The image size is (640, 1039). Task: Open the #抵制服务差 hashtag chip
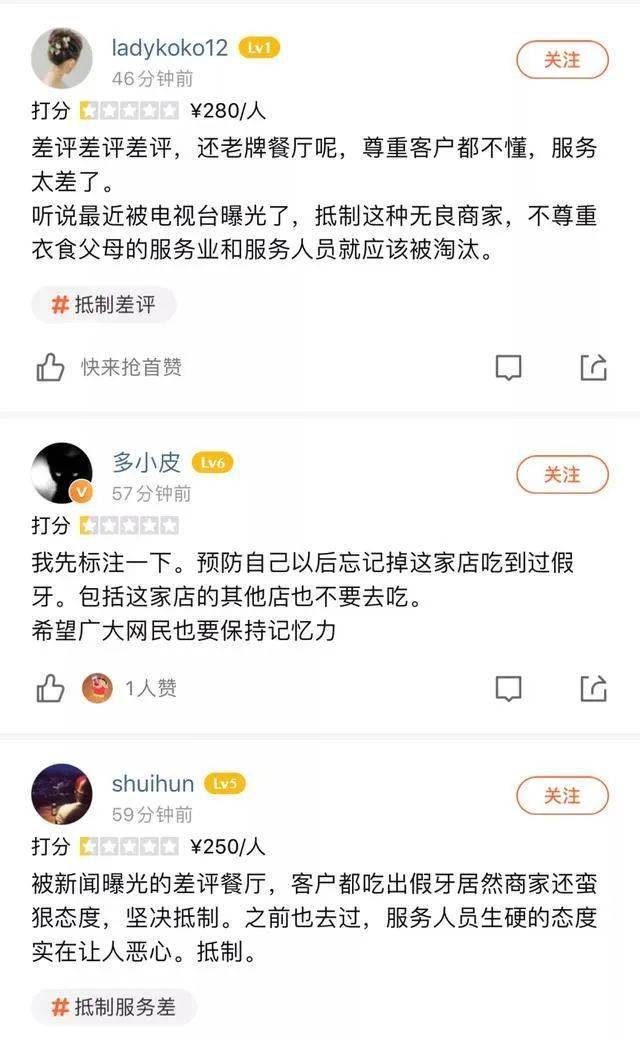pyautogui.click(x=114, y=1007)
